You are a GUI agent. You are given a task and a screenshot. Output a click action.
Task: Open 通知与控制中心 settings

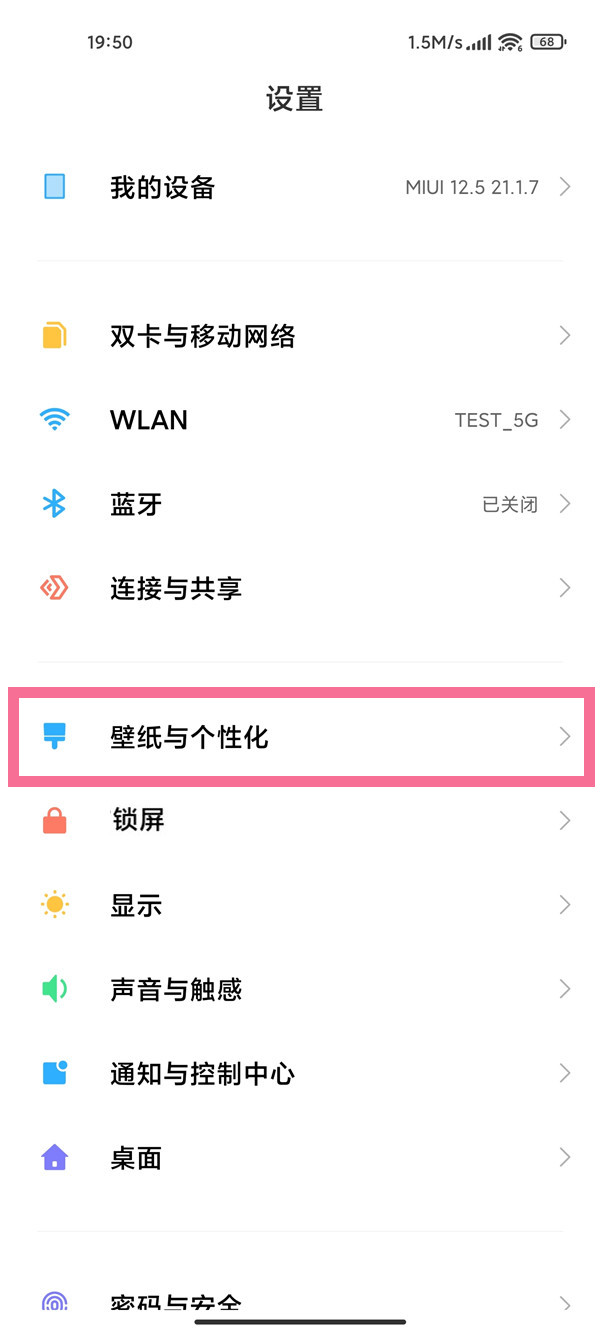point(300,1073)
